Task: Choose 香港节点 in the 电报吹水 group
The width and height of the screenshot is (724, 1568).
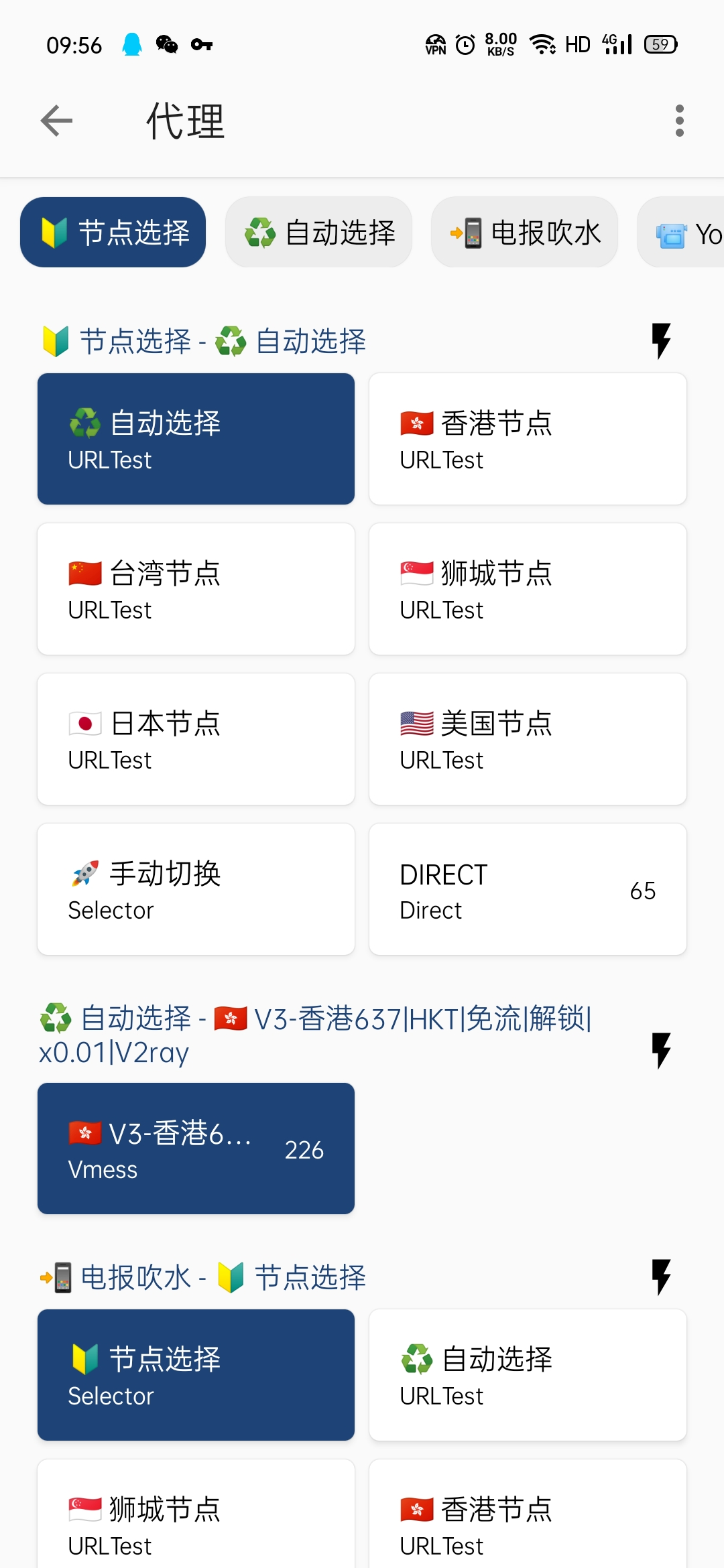Action: pyautogui.click(x=528, y=1521)
